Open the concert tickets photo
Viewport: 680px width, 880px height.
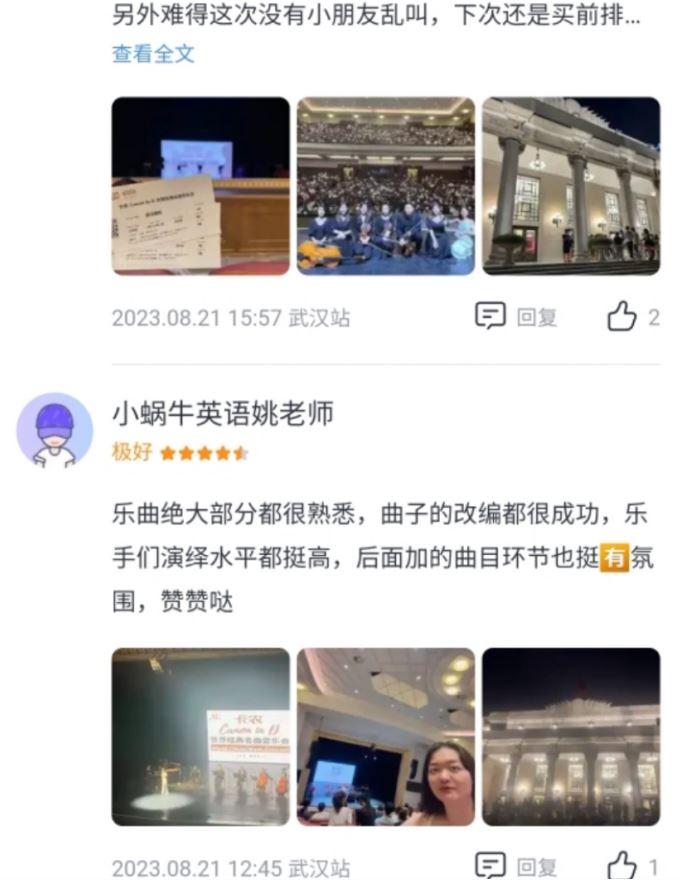tap(200, 186)
